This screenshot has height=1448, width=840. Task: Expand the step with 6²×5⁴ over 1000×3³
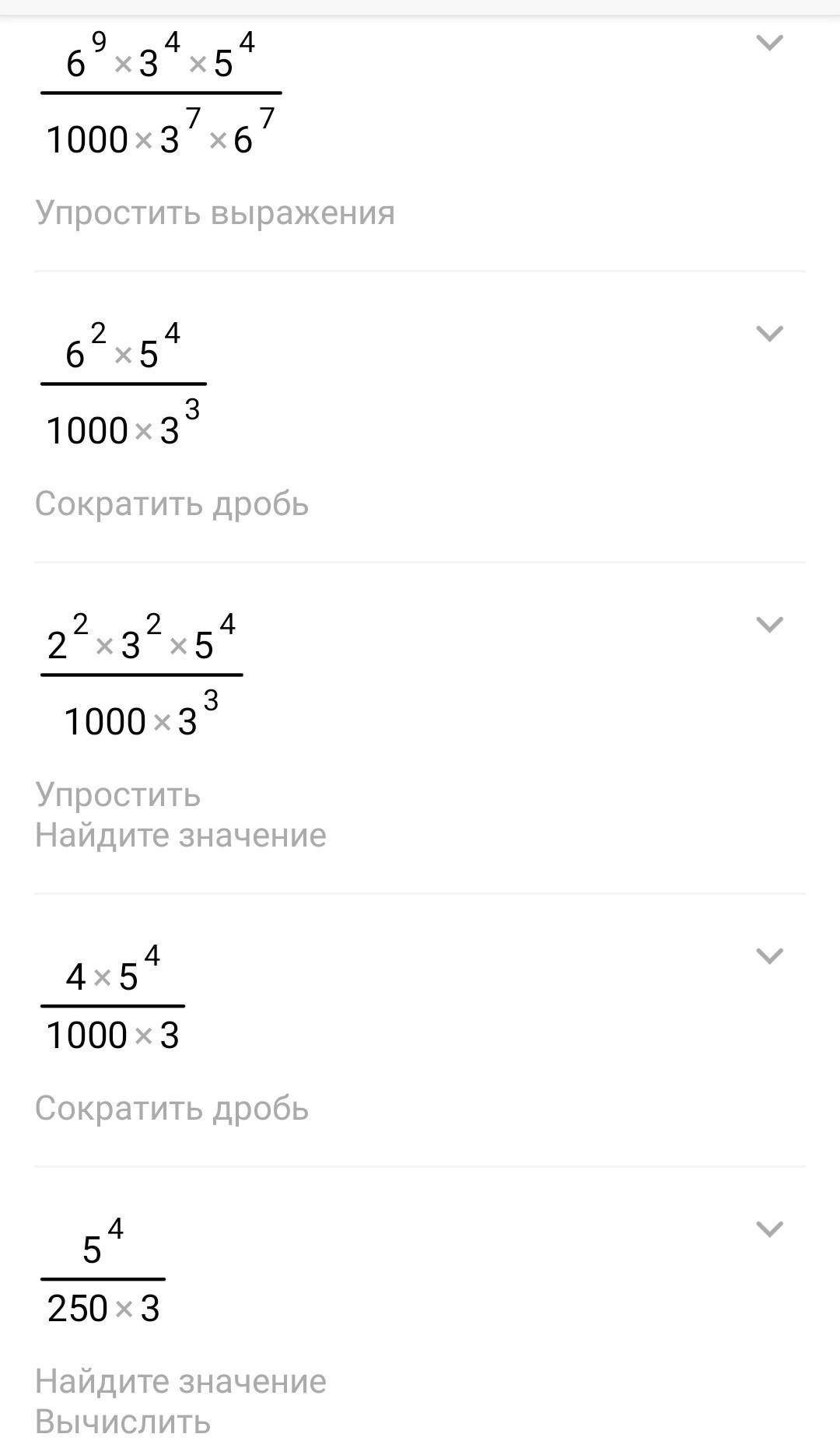pos(769,333)
